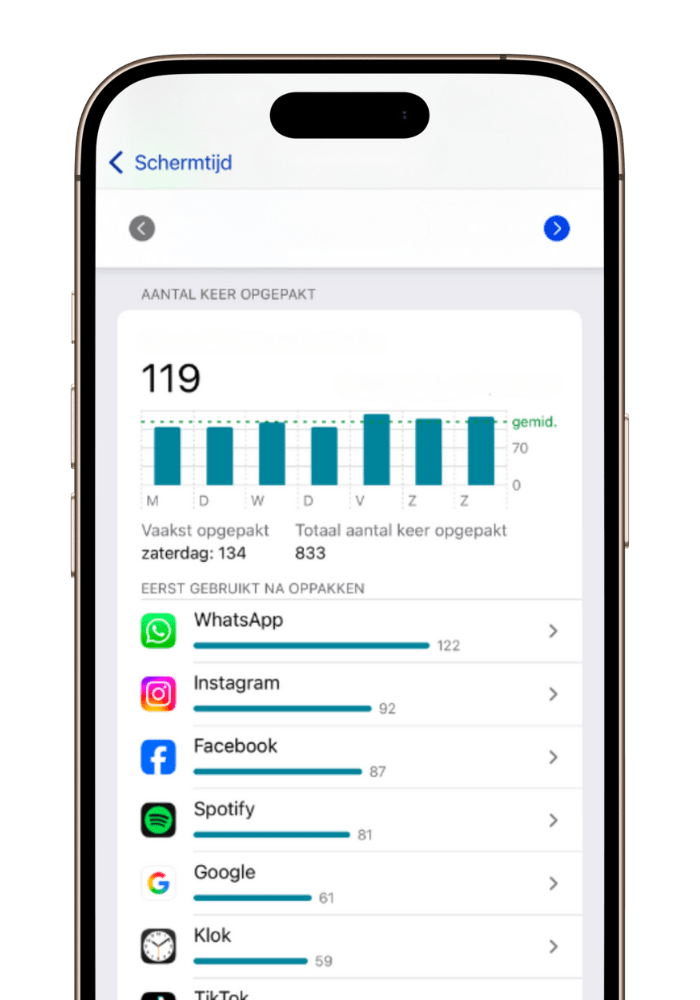View the Facebook row details
This screenshot has width=700, height=1000.
tap(360, 757)
